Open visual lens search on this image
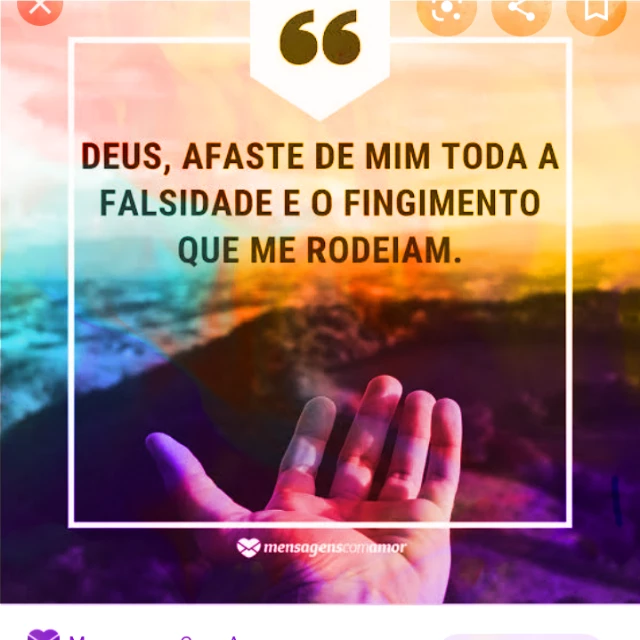 tap(447, 11)
